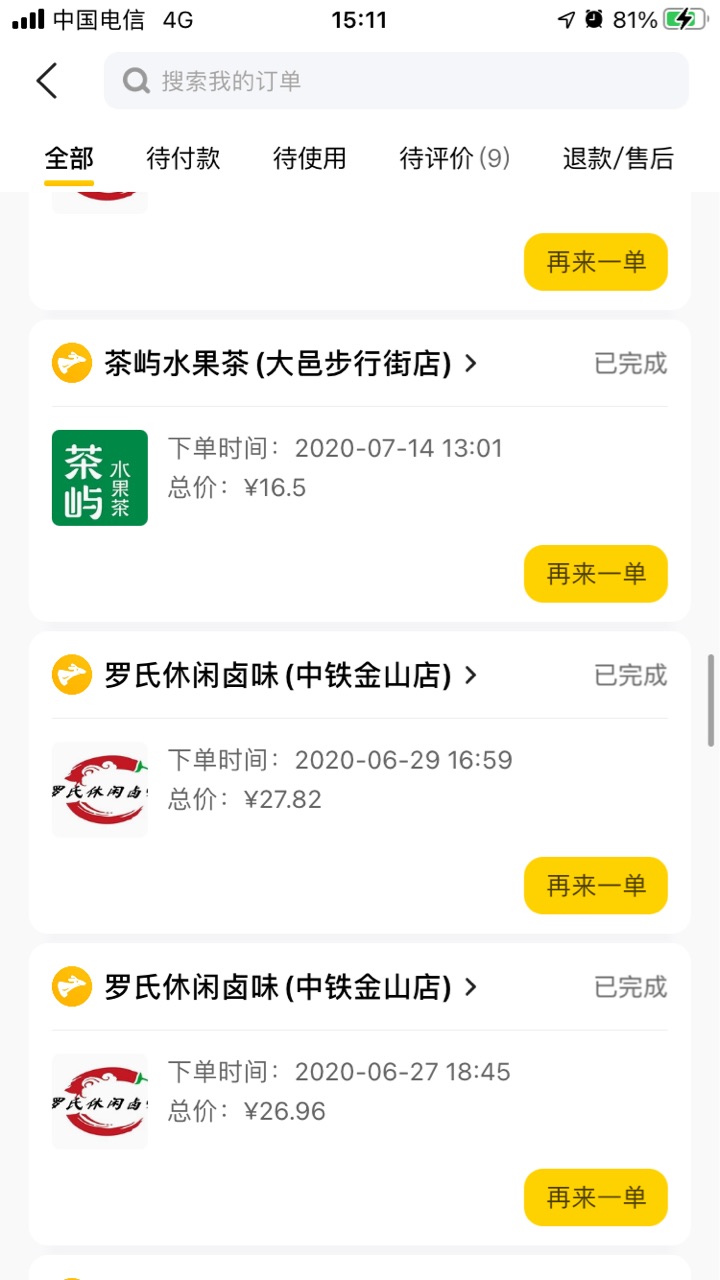Viewport: 720px width, 1280px height.
Task: Go back using the top-left arrow
Action: tap(47, 81)
